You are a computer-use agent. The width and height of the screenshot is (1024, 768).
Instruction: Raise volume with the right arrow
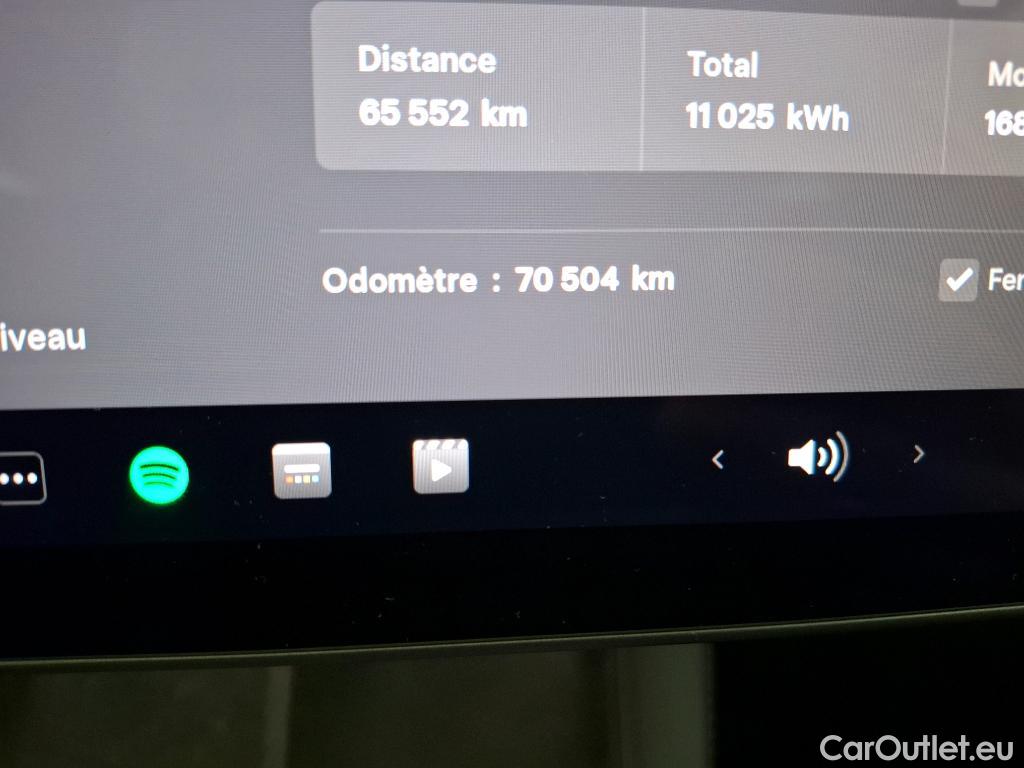click(919, 454)
